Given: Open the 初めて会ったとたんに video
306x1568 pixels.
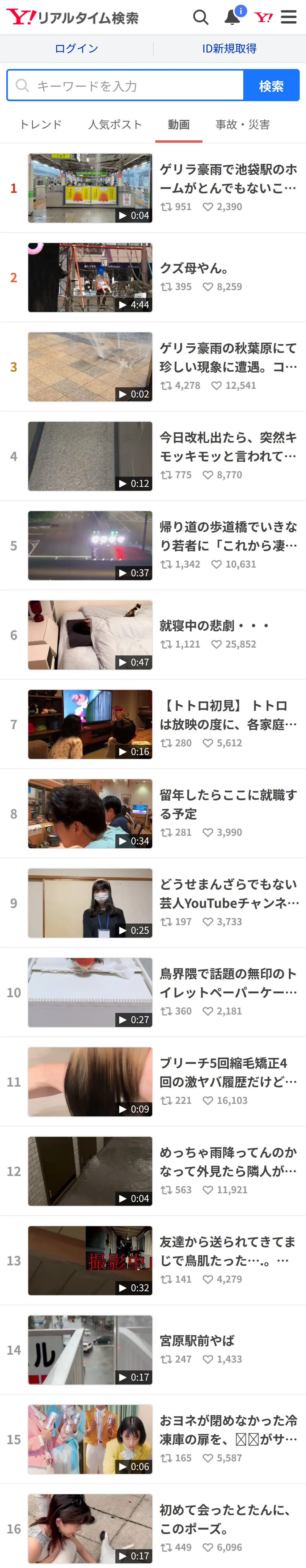Looking at the screenshot, I should tap(153, 1528).
